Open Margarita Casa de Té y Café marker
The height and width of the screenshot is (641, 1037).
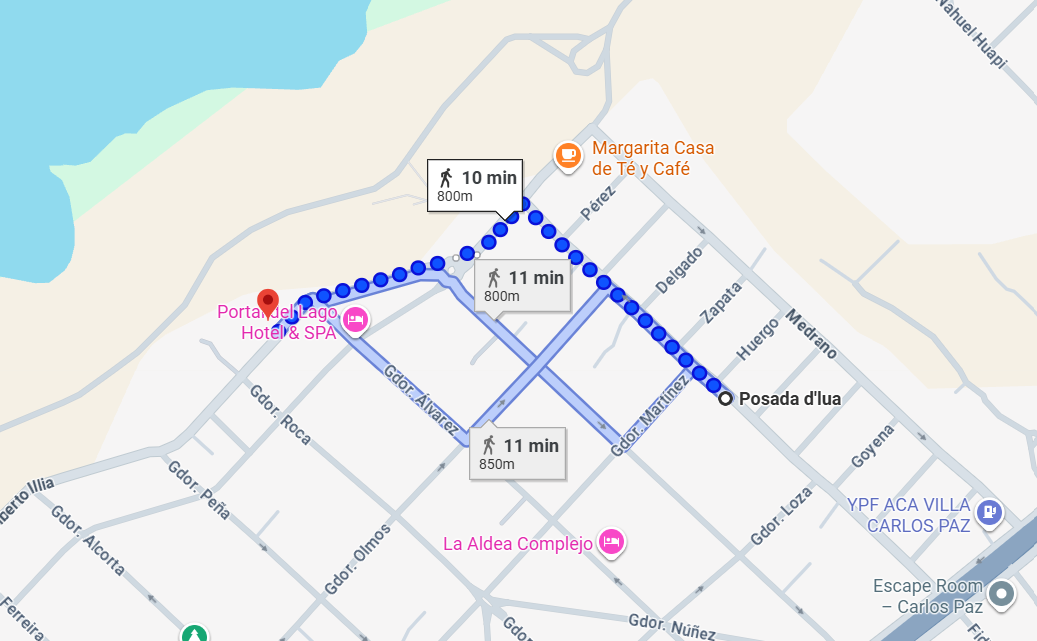568,155
